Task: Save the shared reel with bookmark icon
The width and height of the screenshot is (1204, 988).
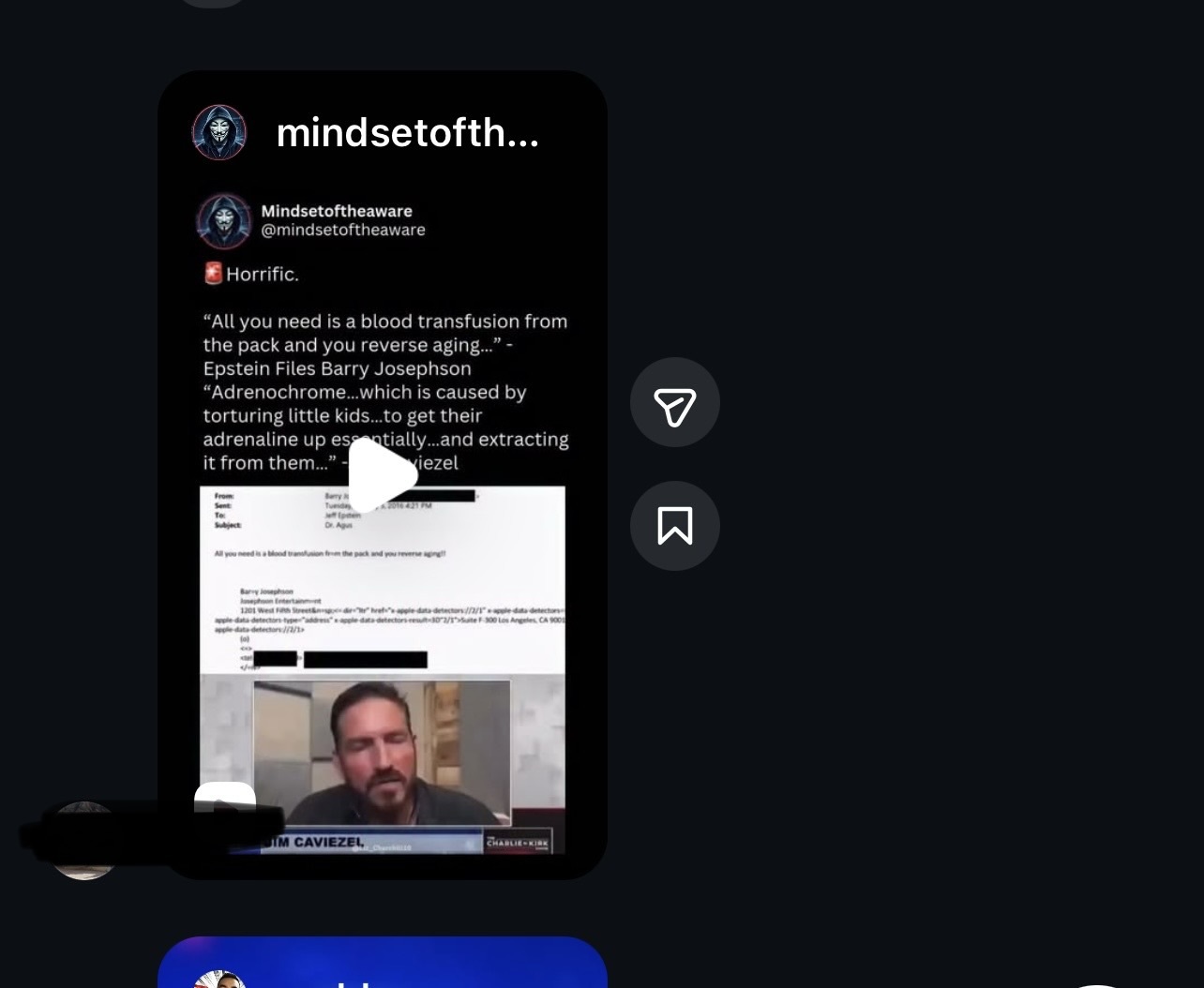Action: (x=674, y=526)
